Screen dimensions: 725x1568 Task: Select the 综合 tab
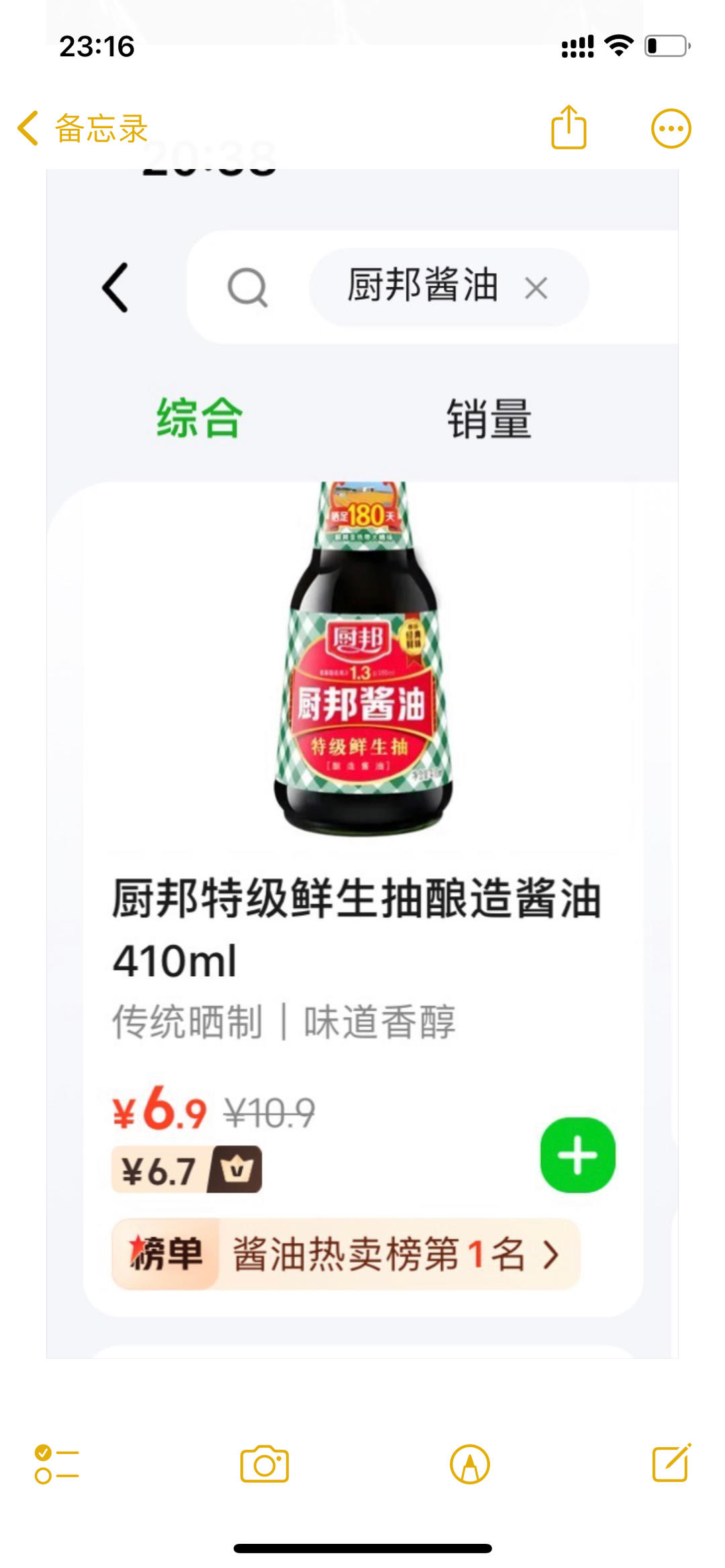[198, 416]
